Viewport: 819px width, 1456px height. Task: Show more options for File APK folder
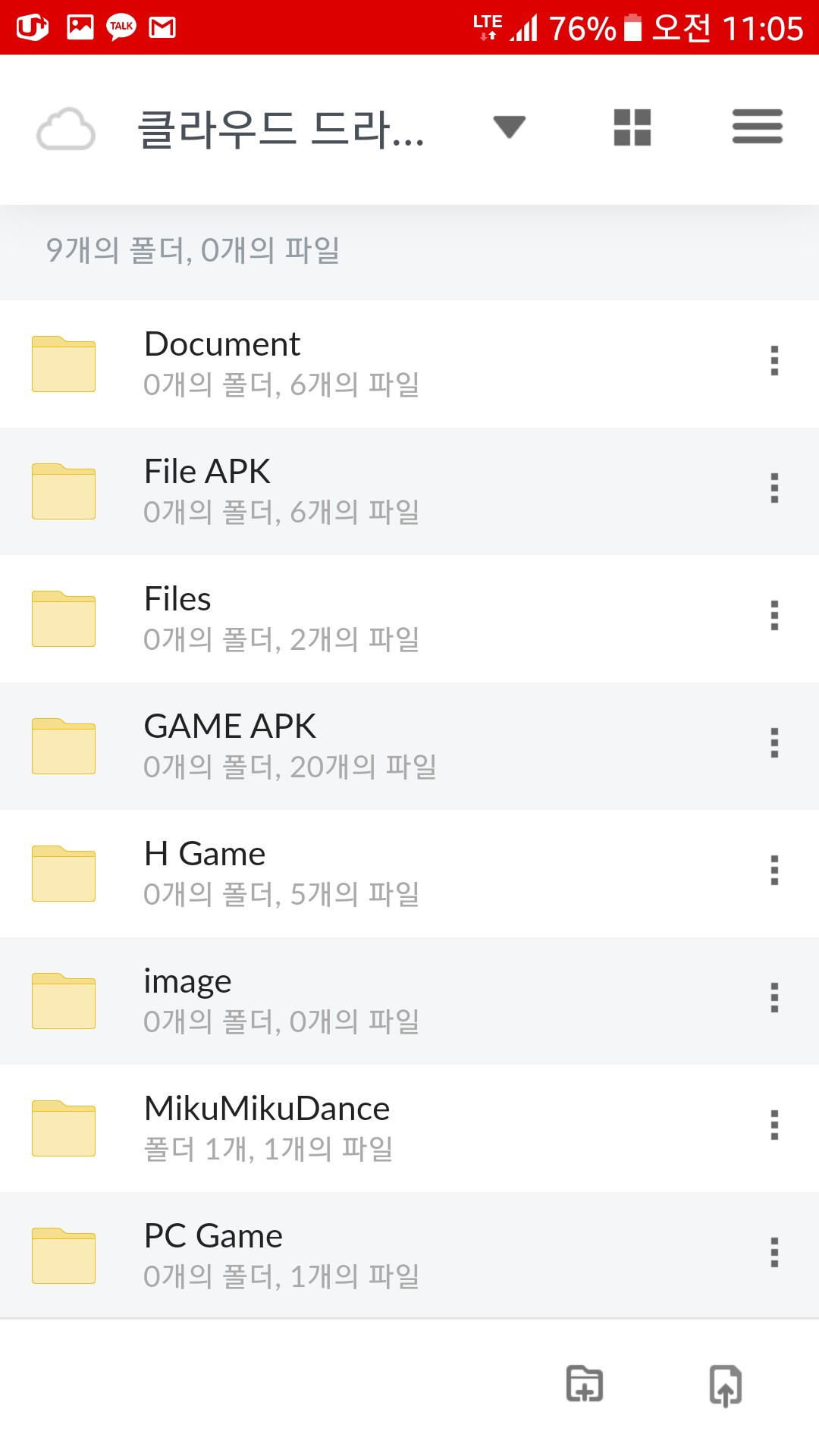(x=774, y=488)
